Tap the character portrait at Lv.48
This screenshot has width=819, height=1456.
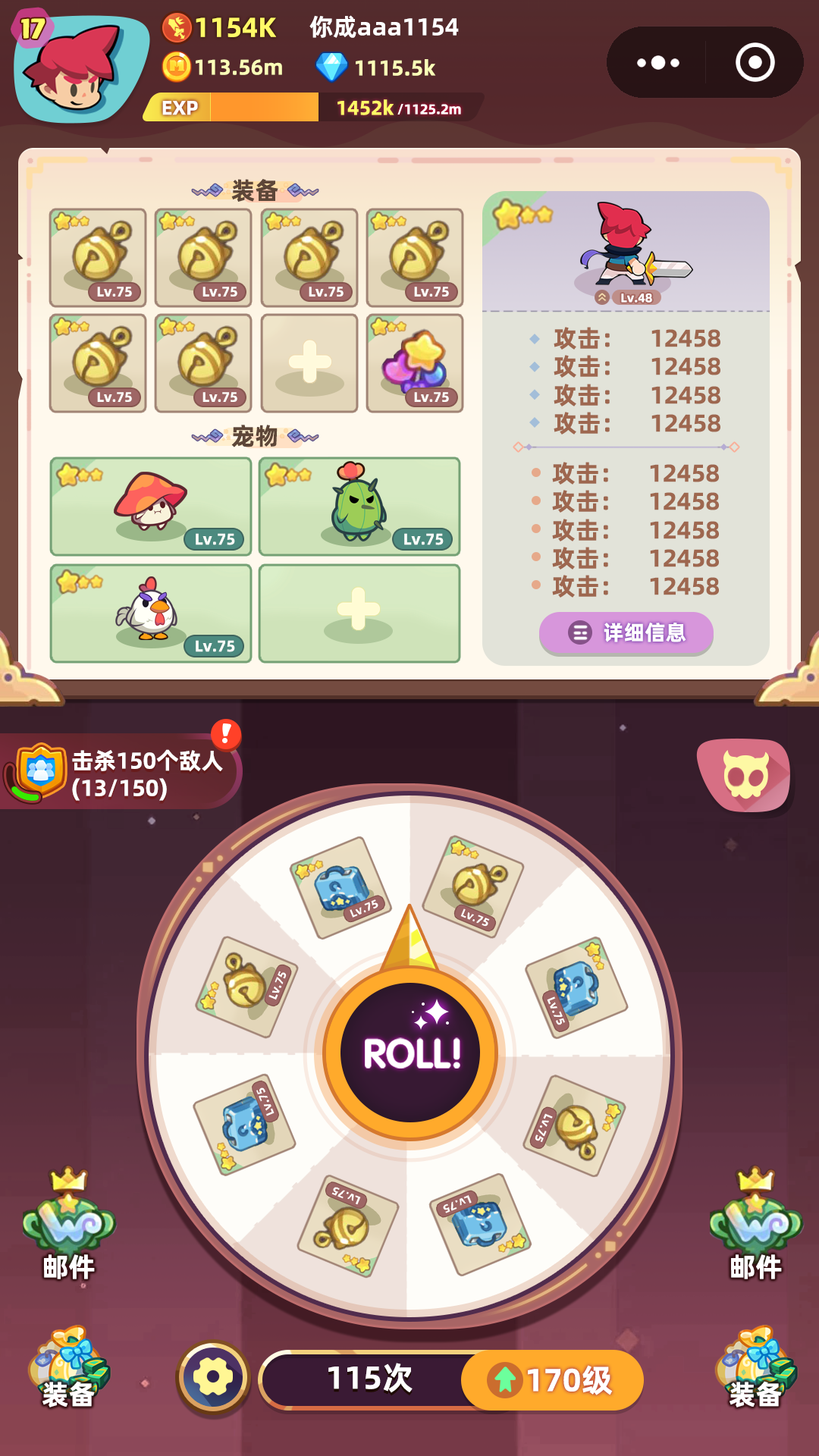coord(626,250)
